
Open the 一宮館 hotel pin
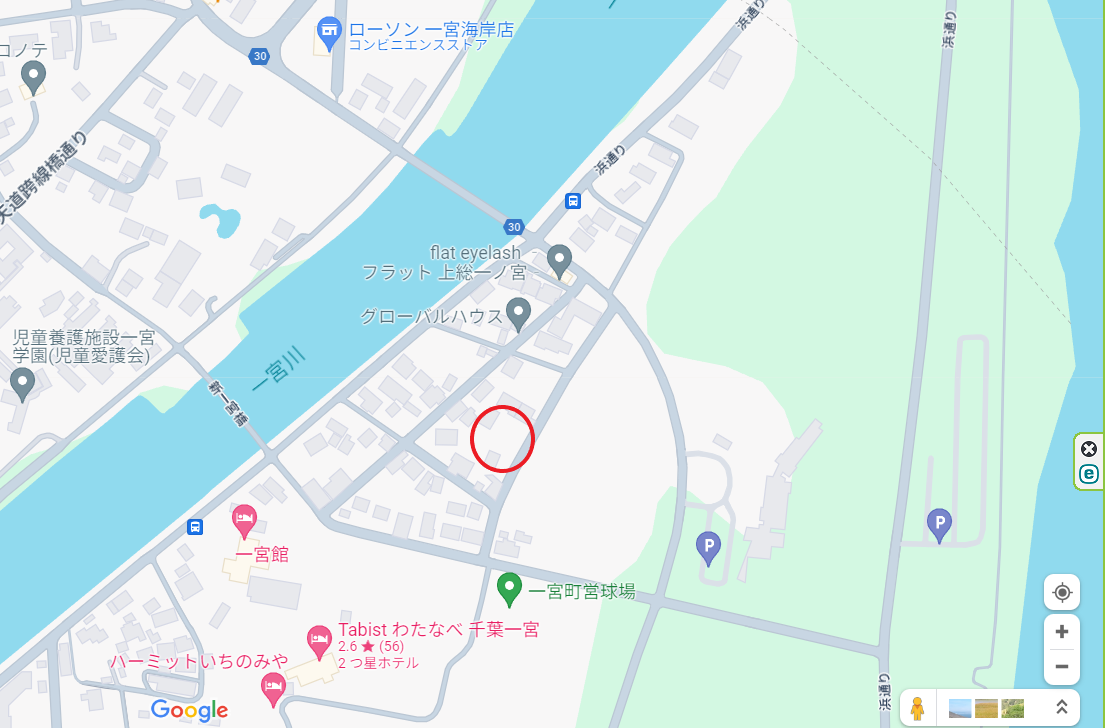point(244,520)
